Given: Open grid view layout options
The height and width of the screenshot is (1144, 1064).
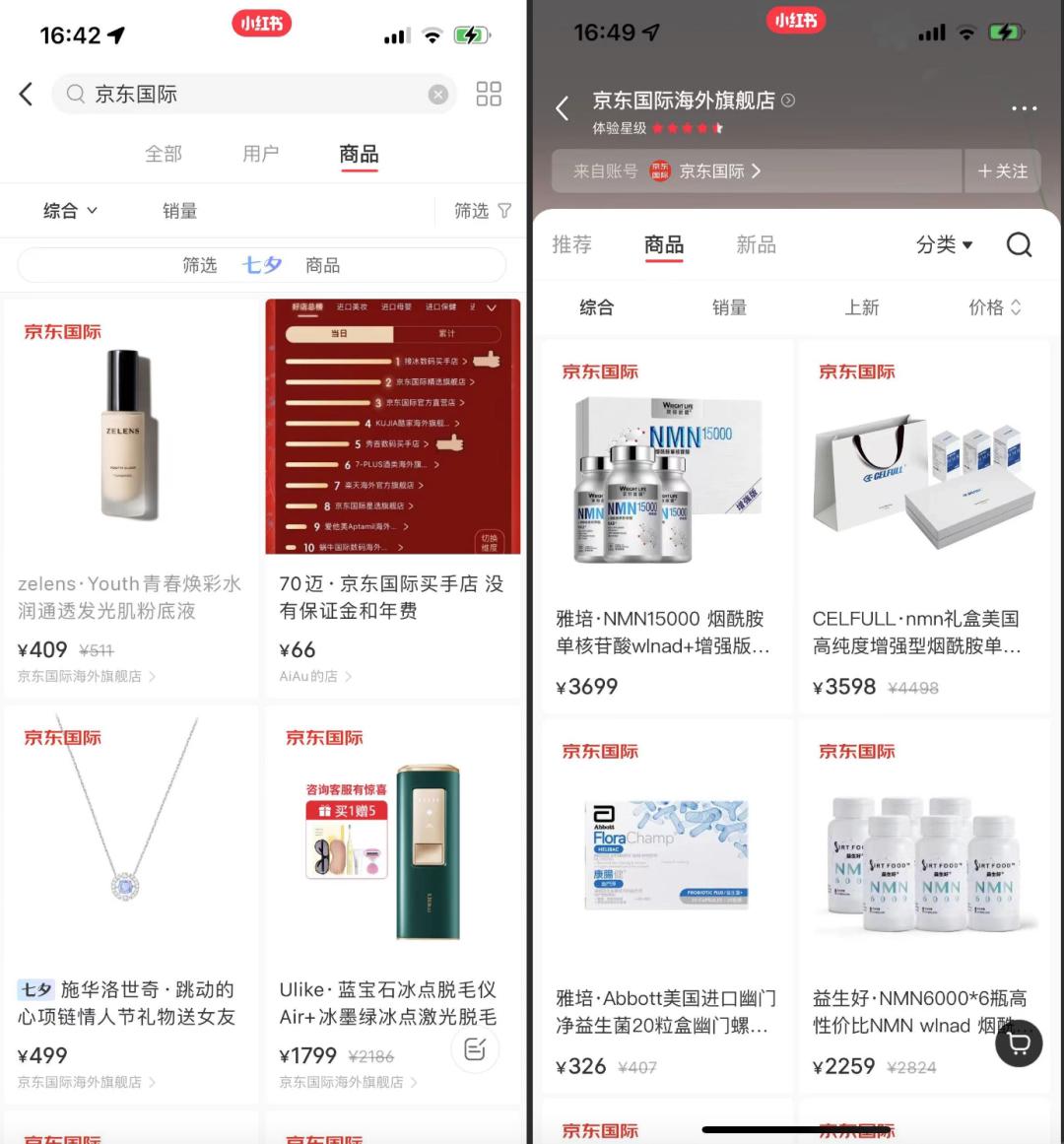Looking at the screenshot, I should 489,94.
